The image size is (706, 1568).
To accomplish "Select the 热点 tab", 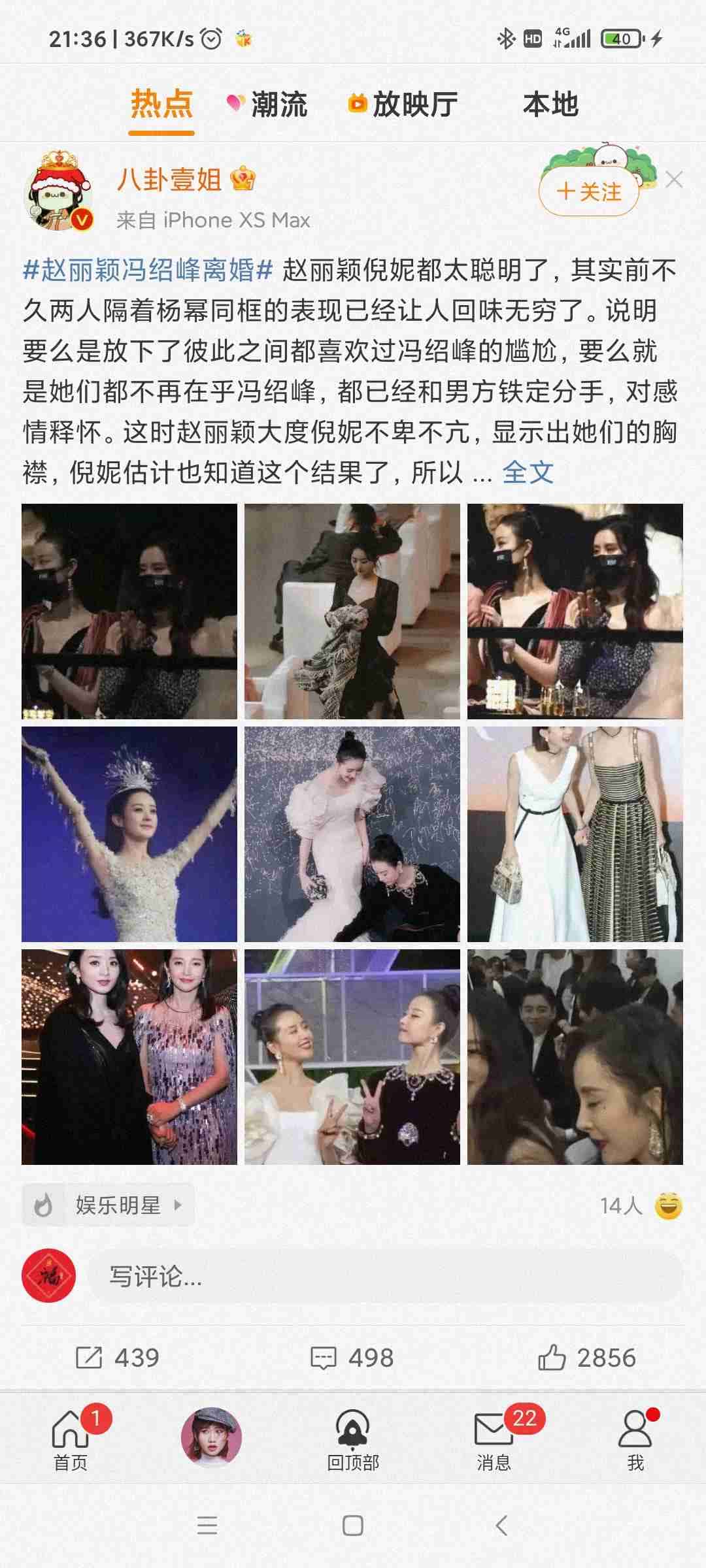I will (x=161, y=105).
